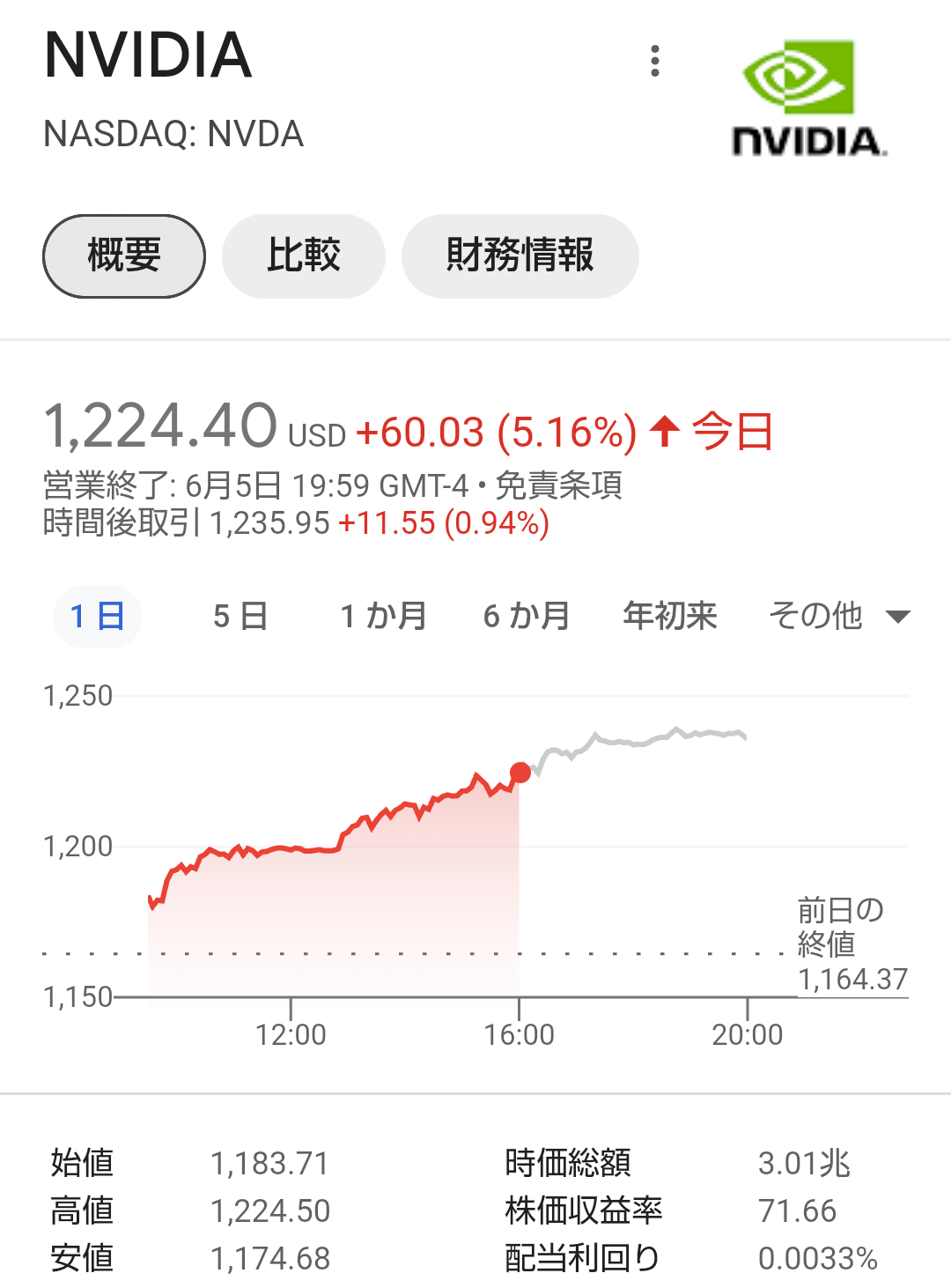Tap the 免責条項 disclaimer link

point(559,485)
